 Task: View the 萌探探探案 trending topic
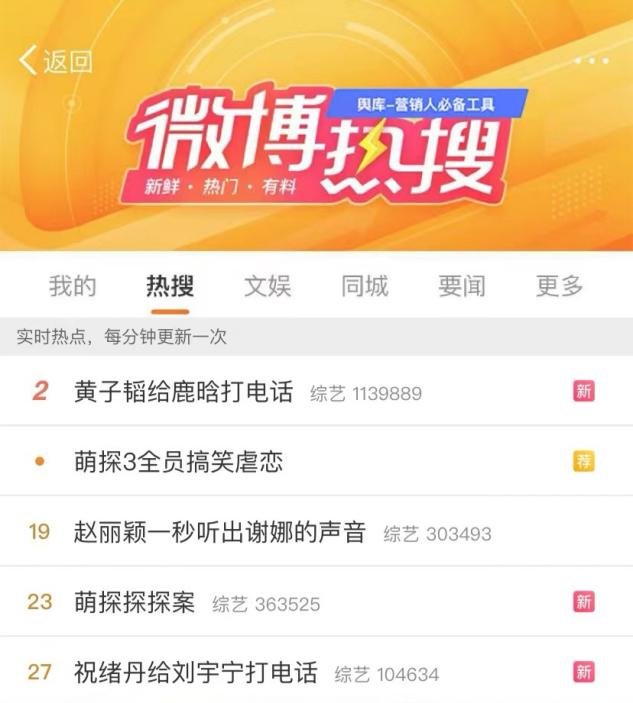click(135, 602)
